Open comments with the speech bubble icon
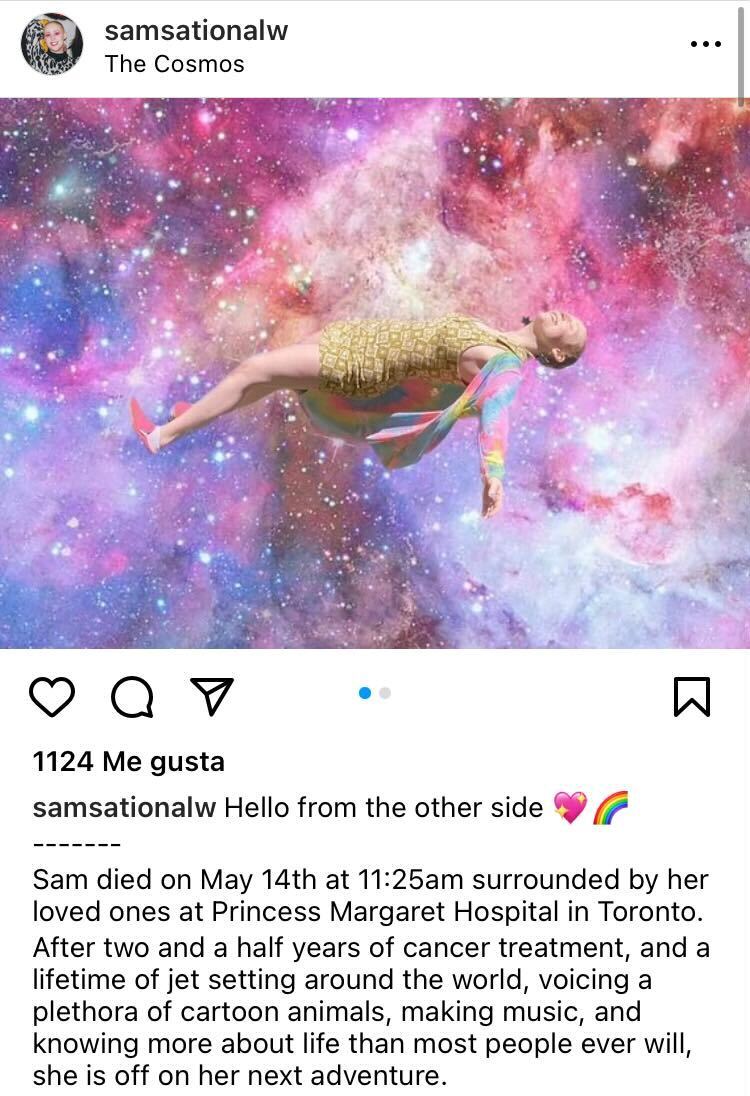Screen dimensions: 750x1096 [132, 698]
